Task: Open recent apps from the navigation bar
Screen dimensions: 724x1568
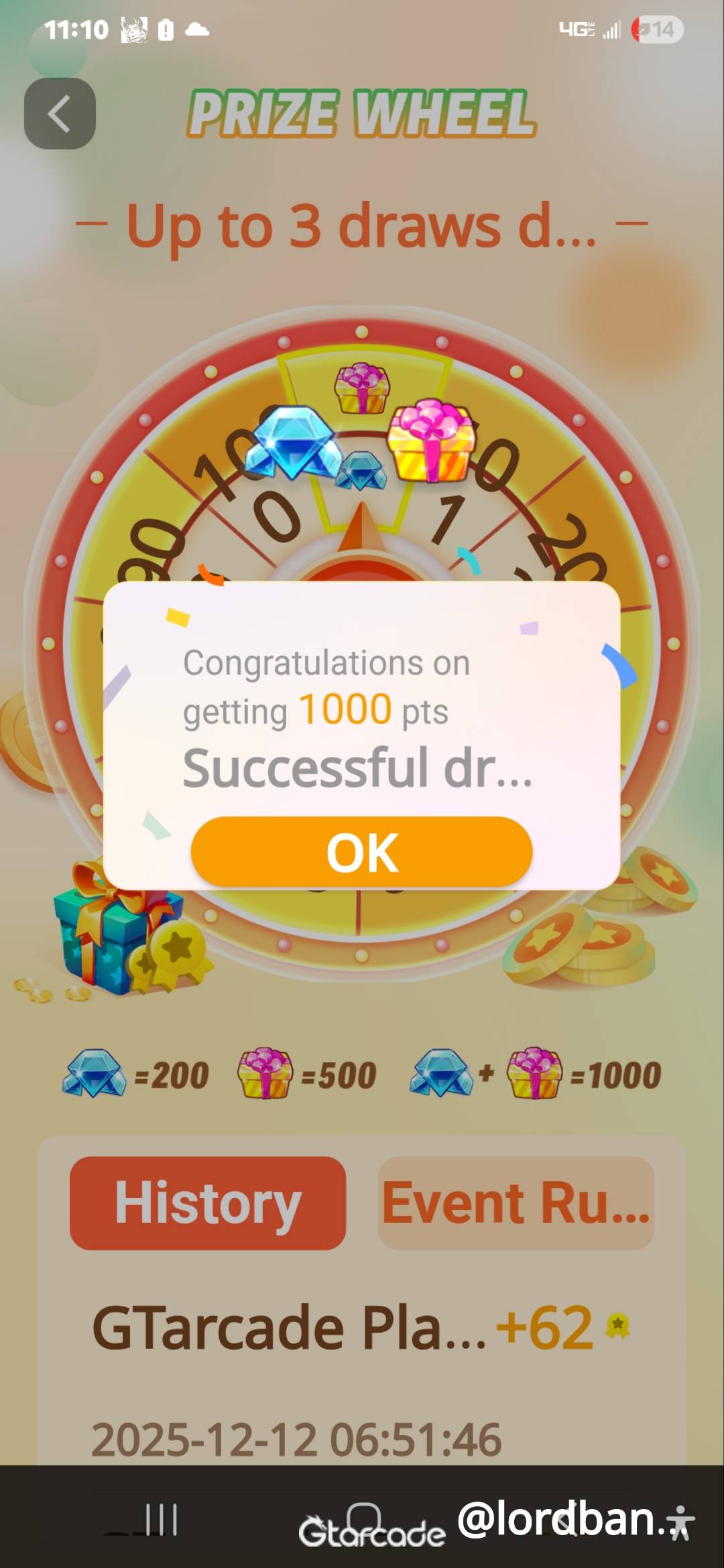Action: coord(162,1519)
